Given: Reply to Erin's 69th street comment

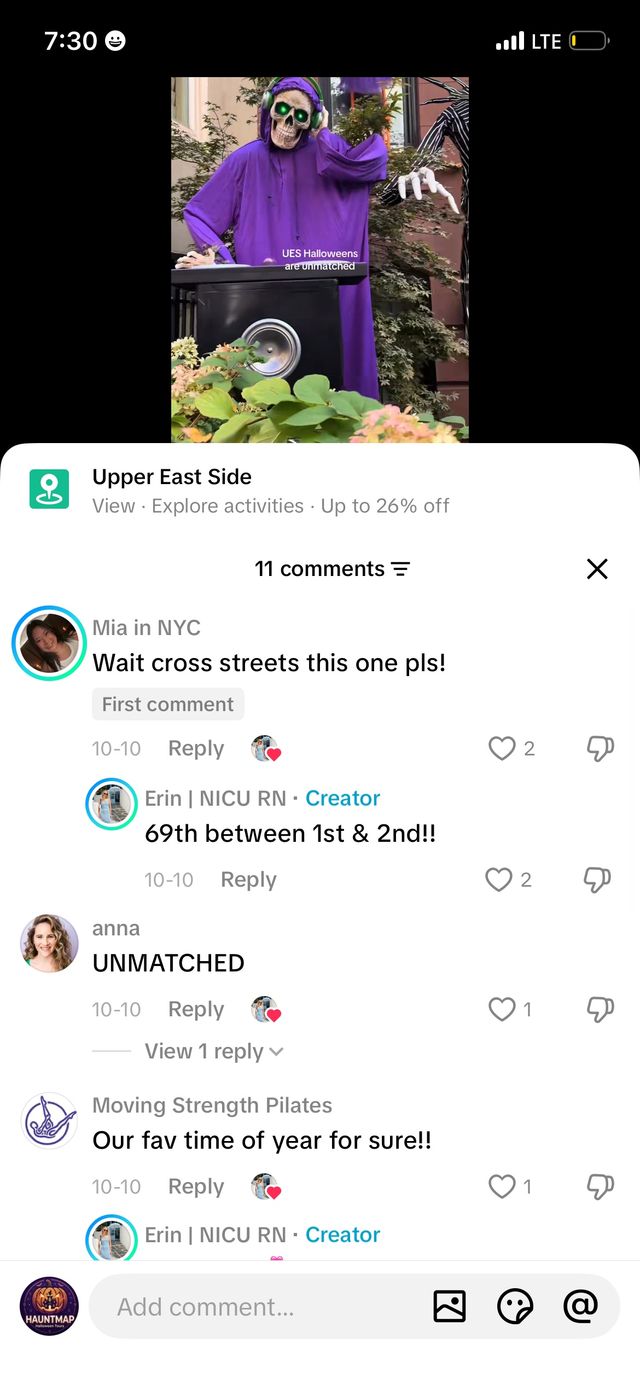Looking at the screenshot, I should pyautogui.click(x=248, y=879).
